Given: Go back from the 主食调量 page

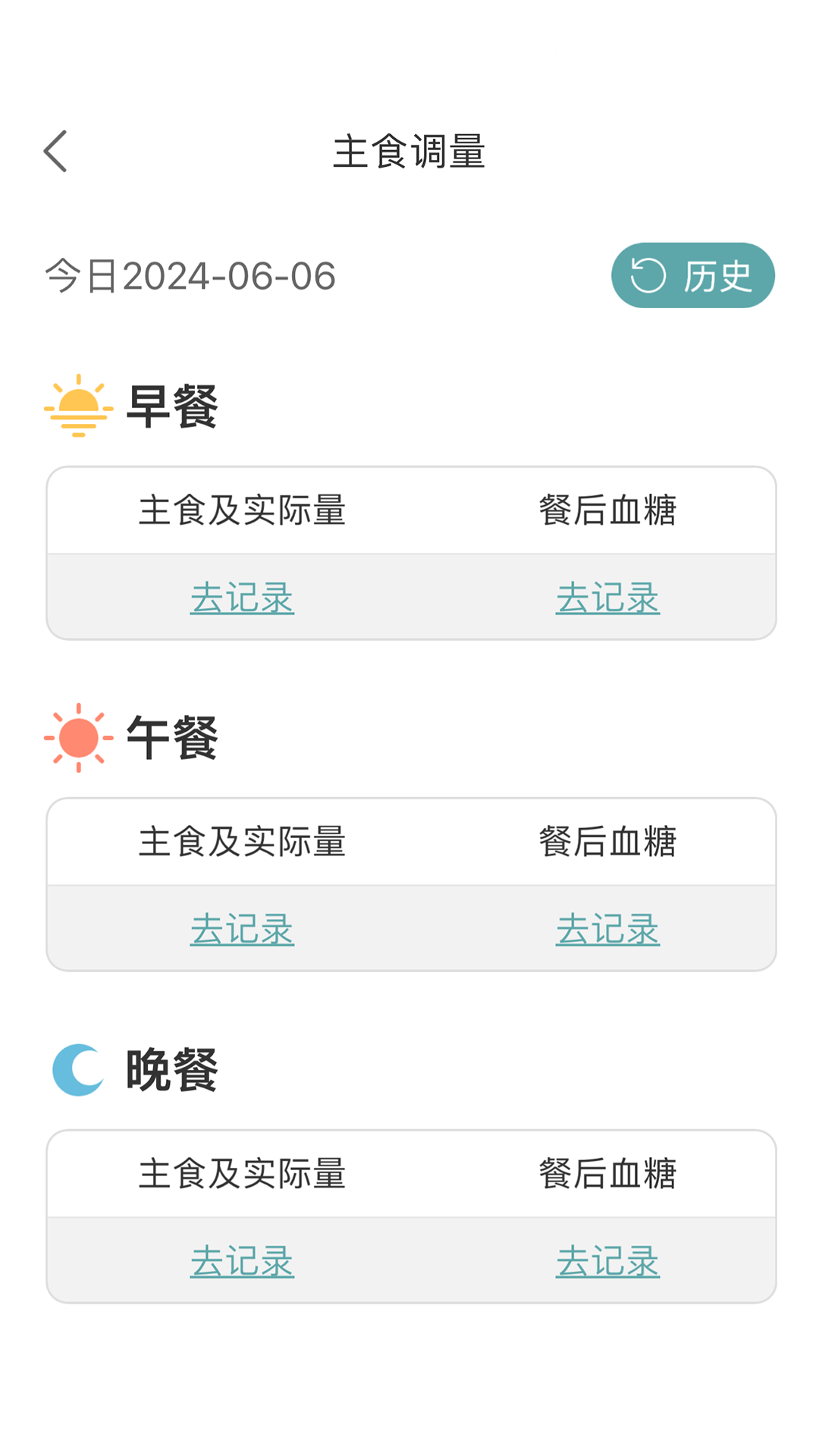Looking at the screenshot, I should click(56, 152).
